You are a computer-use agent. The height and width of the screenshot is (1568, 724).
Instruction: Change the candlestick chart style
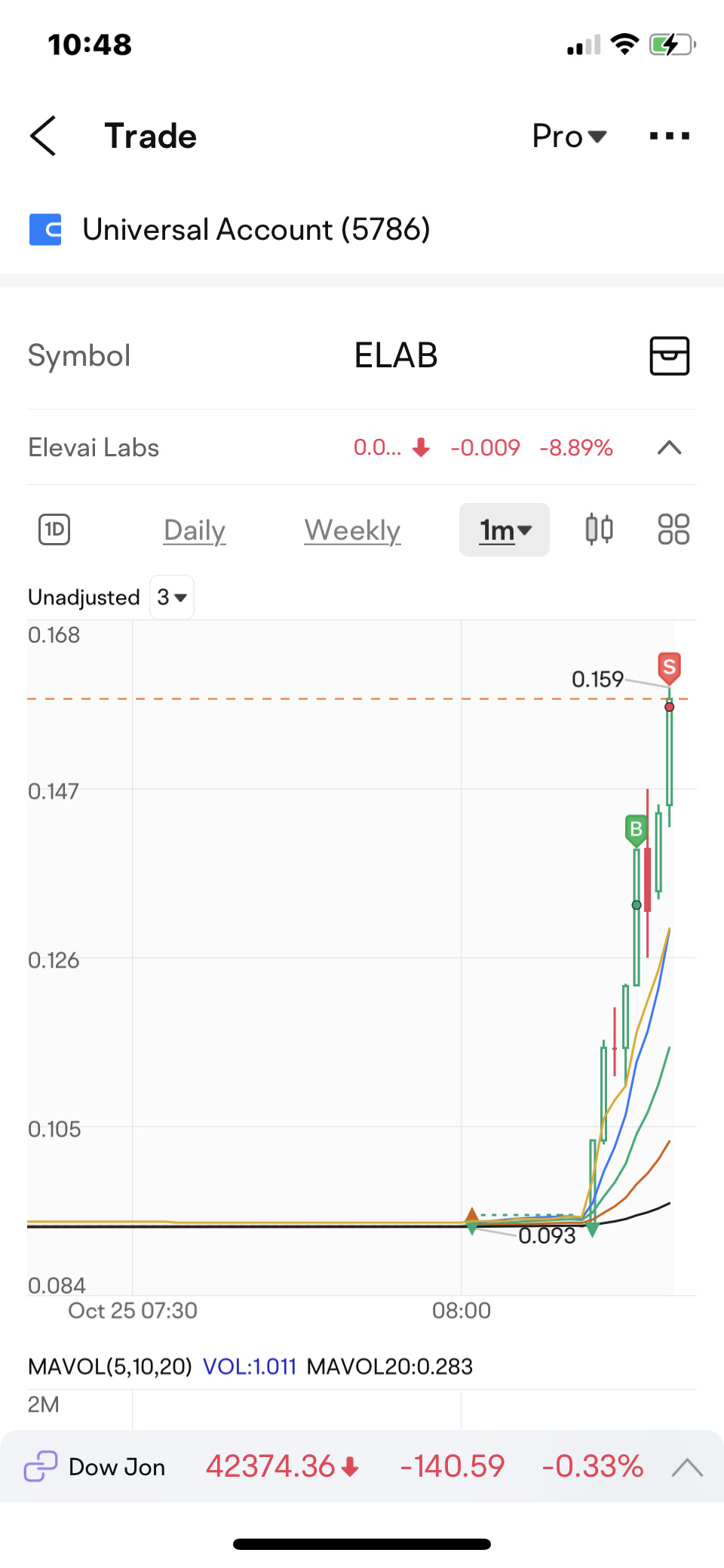pos(600,529)
